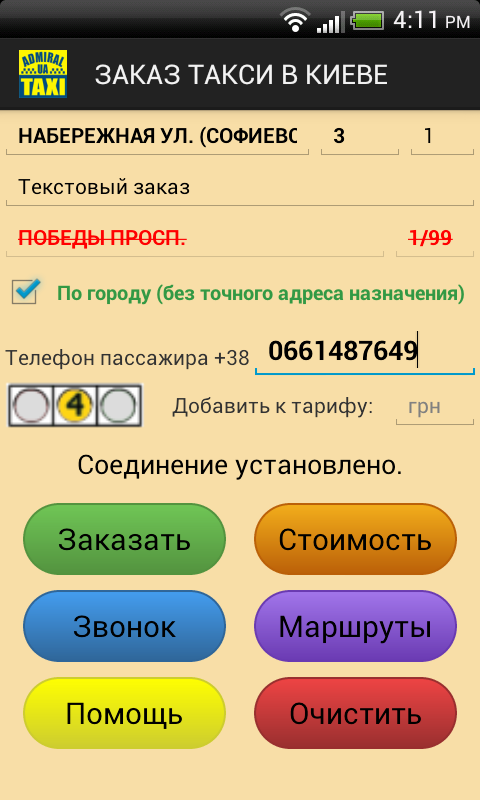Edit the passenger phone number field
This screenshot has width=480, height=800.
(x=365, y=352)
